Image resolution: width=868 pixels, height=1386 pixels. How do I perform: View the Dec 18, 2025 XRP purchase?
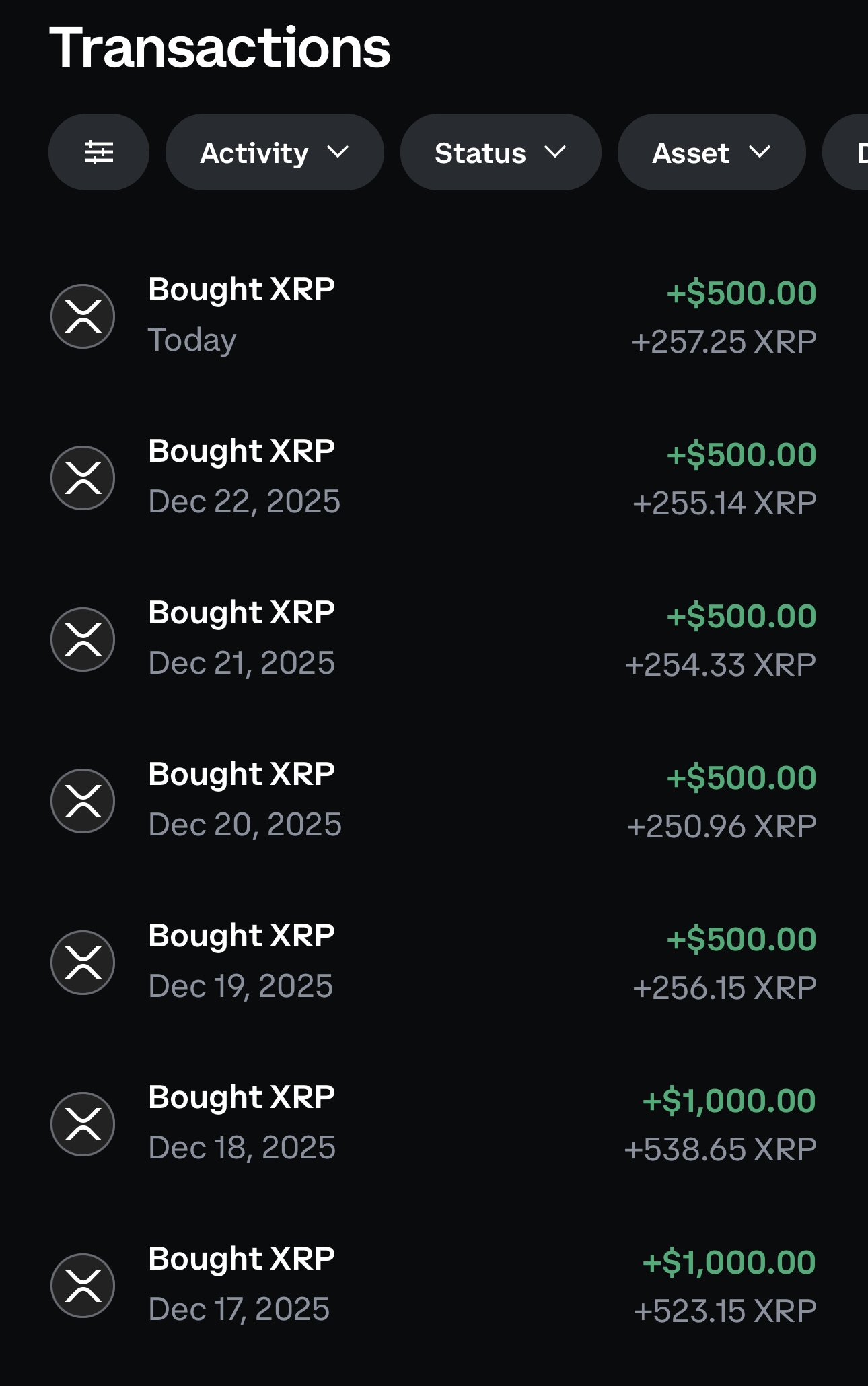point(433,1123)
